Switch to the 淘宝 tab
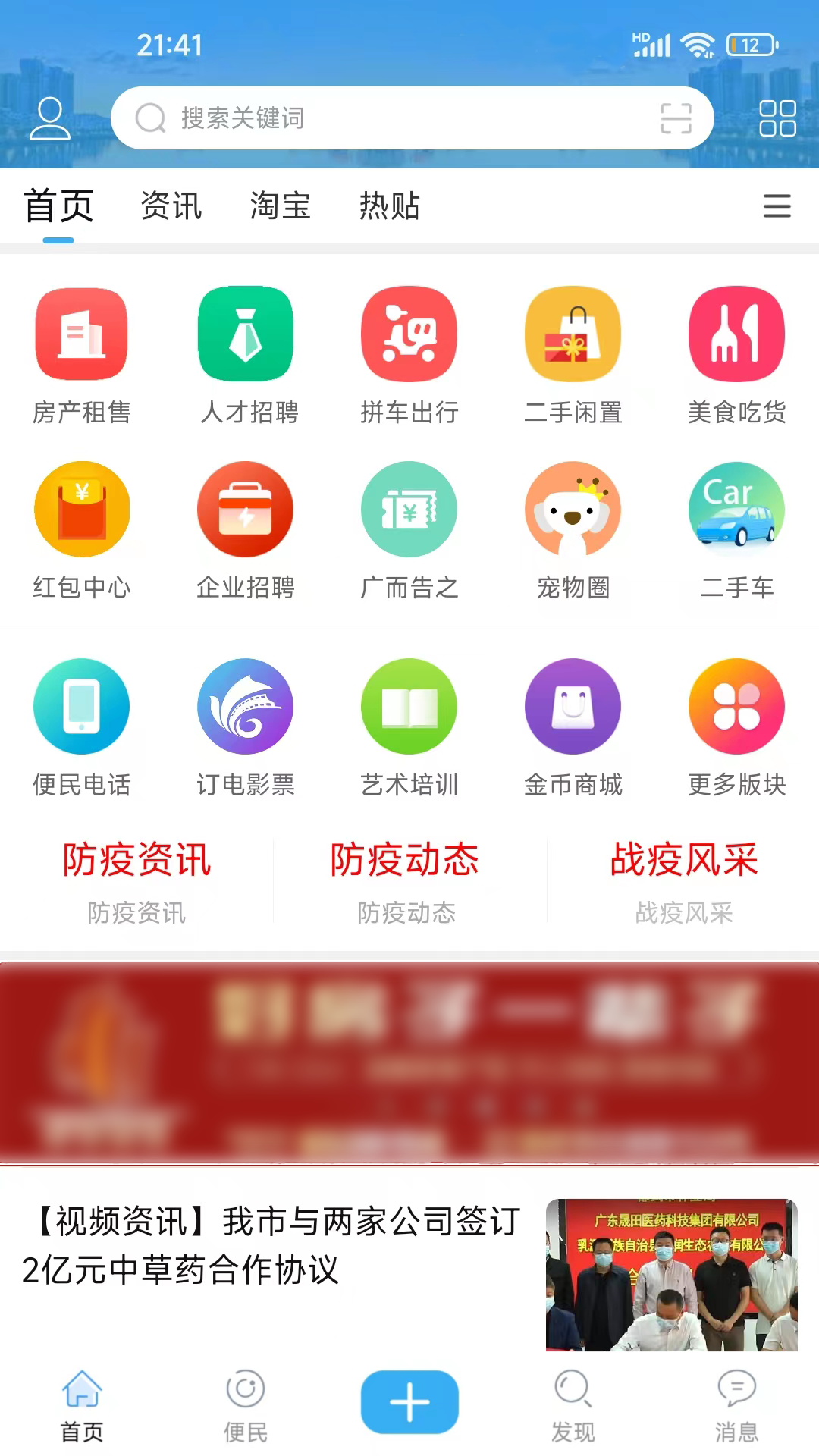This screenshot has width=819, height=1456. 279,207
